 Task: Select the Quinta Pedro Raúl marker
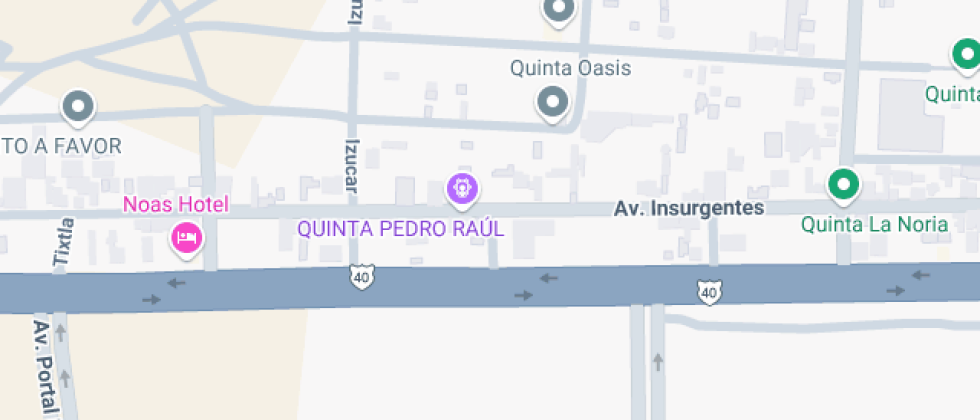click(462, 187)
